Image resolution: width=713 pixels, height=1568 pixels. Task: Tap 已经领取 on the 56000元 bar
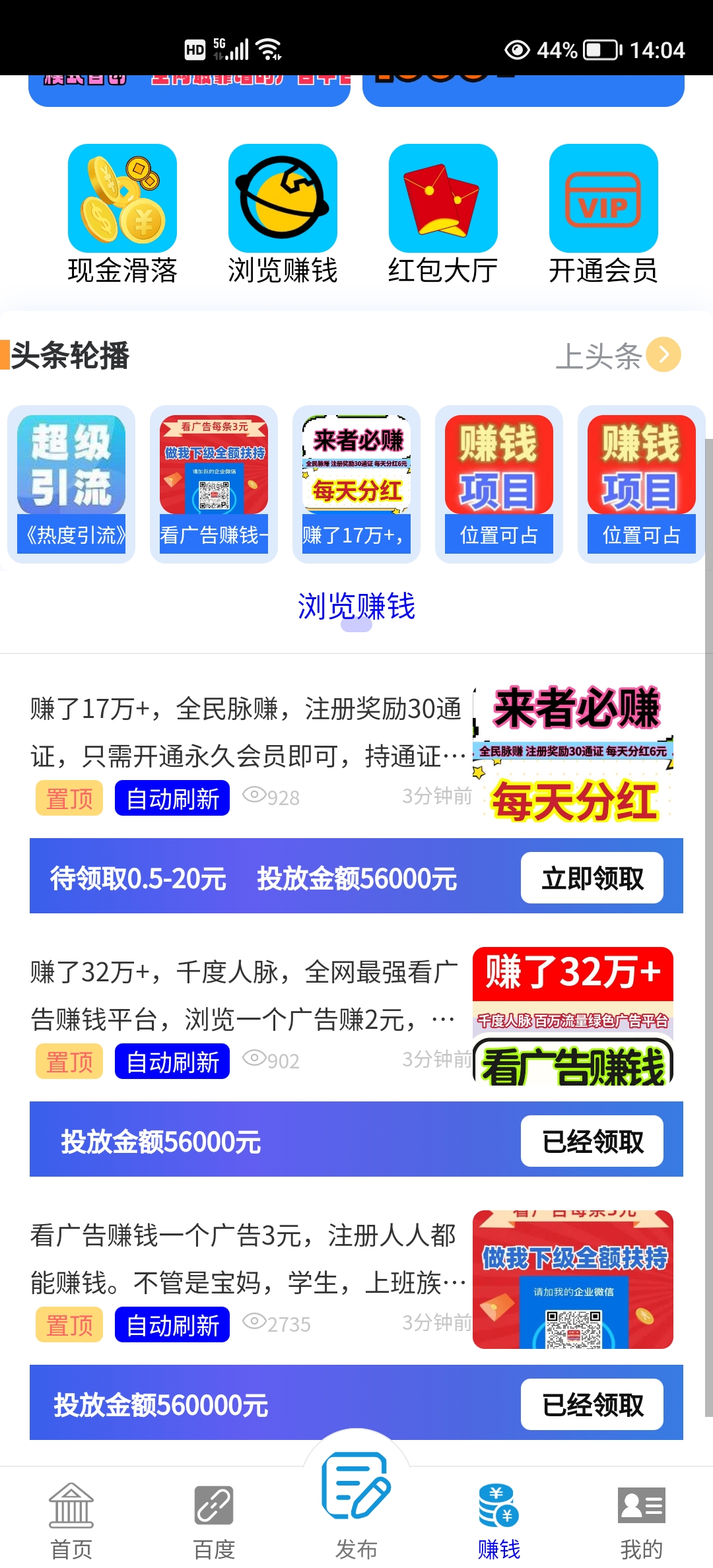(x=592, y=1141)
